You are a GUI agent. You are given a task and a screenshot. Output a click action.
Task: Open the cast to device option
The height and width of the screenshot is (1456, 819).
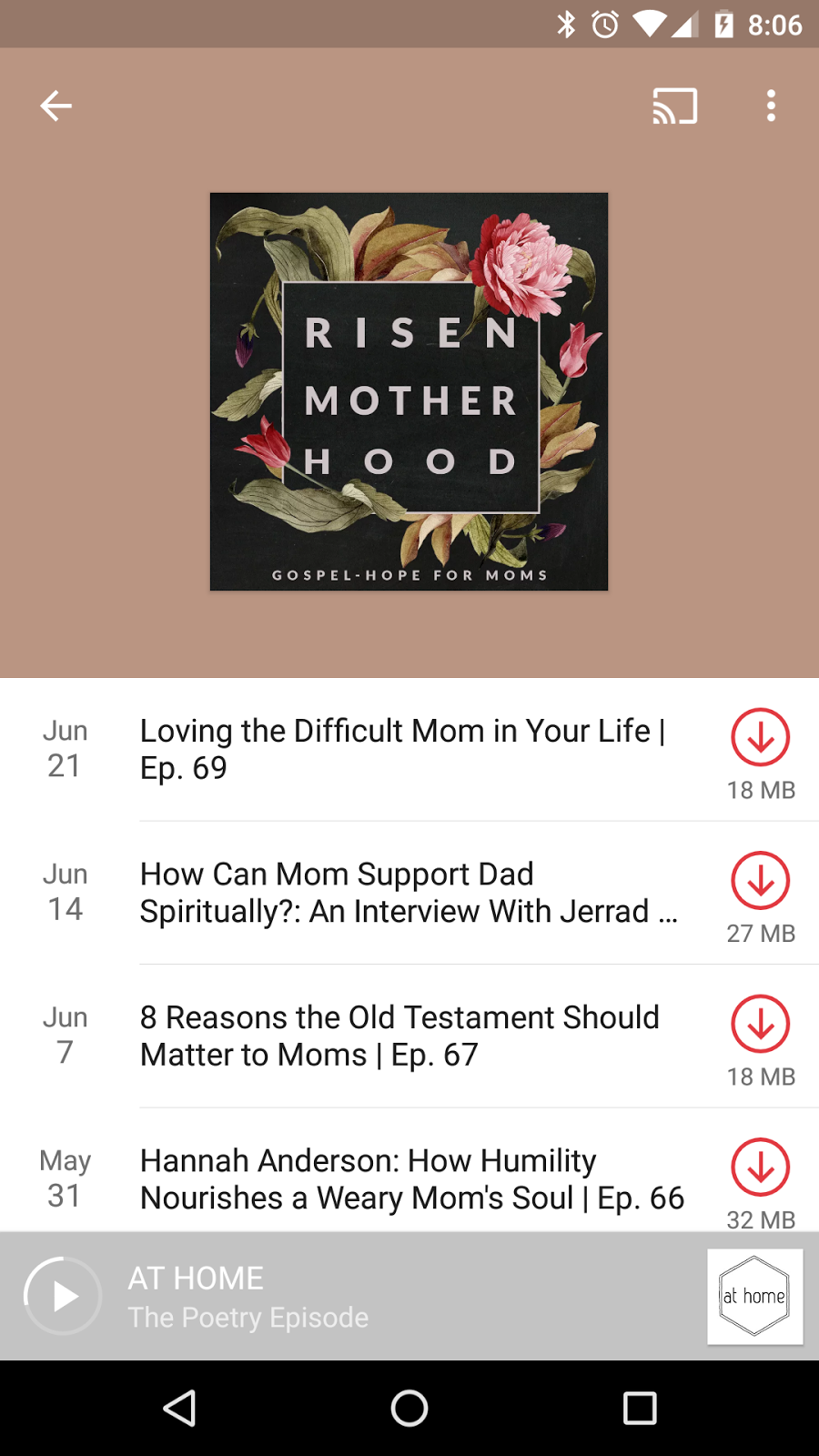(x=674, y=106)
